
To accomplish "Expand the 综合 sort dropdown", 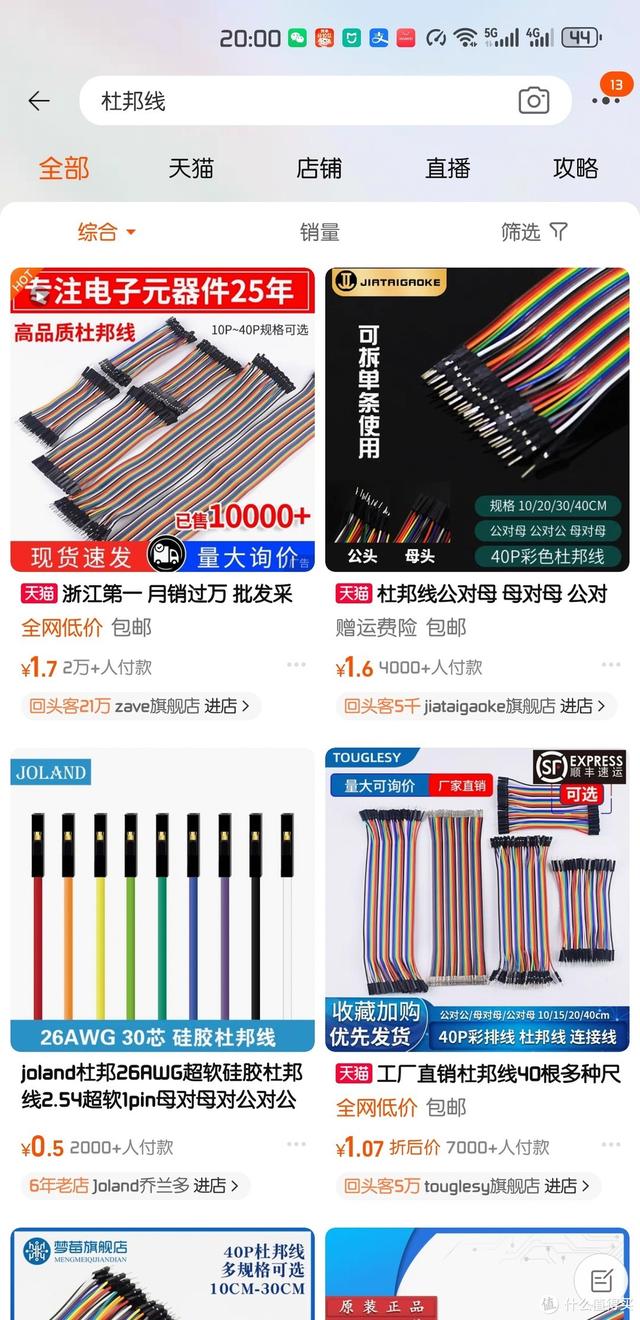I will [106, 232].
